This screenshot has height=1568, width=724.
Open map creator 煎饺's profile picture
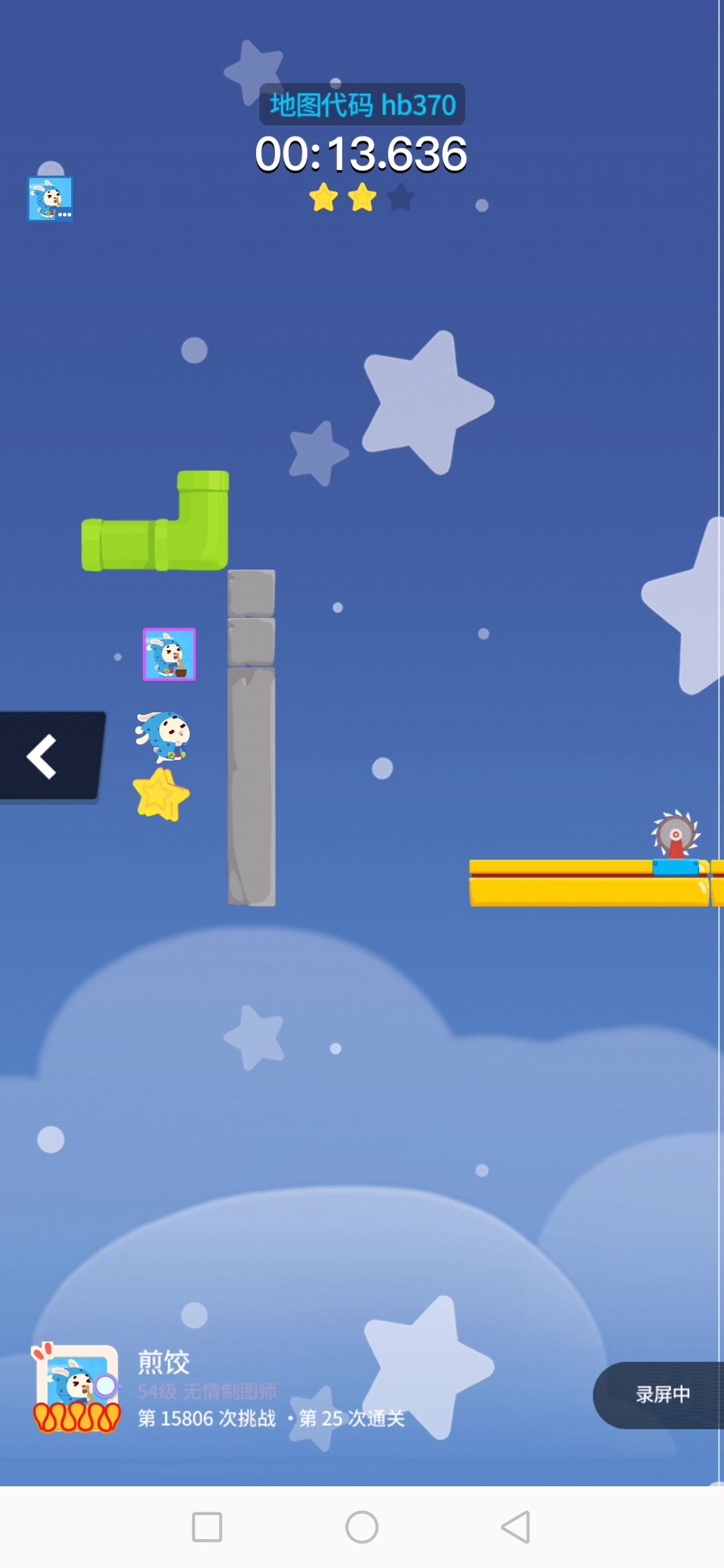[x=77, y=1388]
